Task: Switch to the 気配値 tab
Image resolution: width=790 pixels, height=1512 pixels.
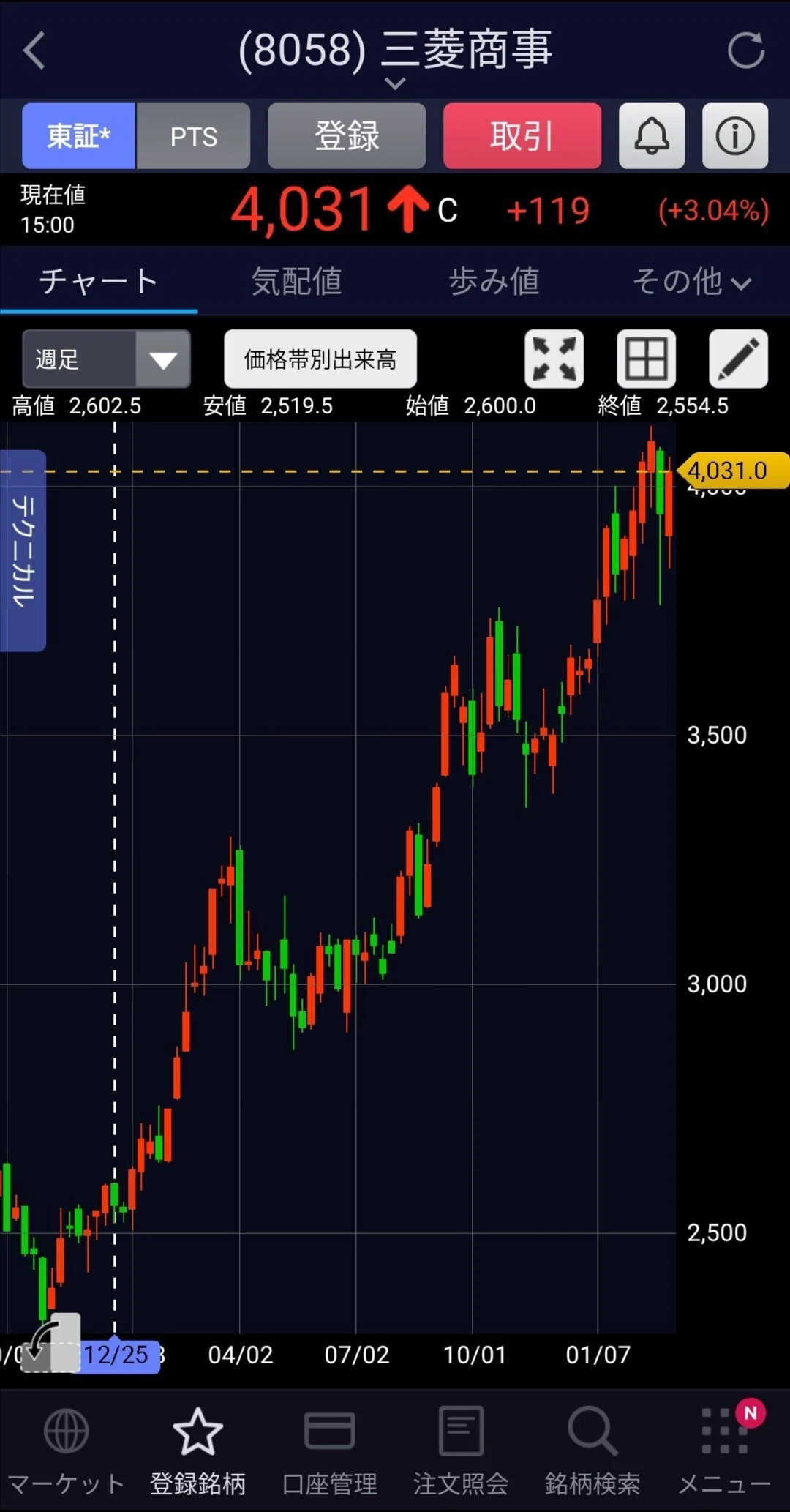Action: point(296,281)
